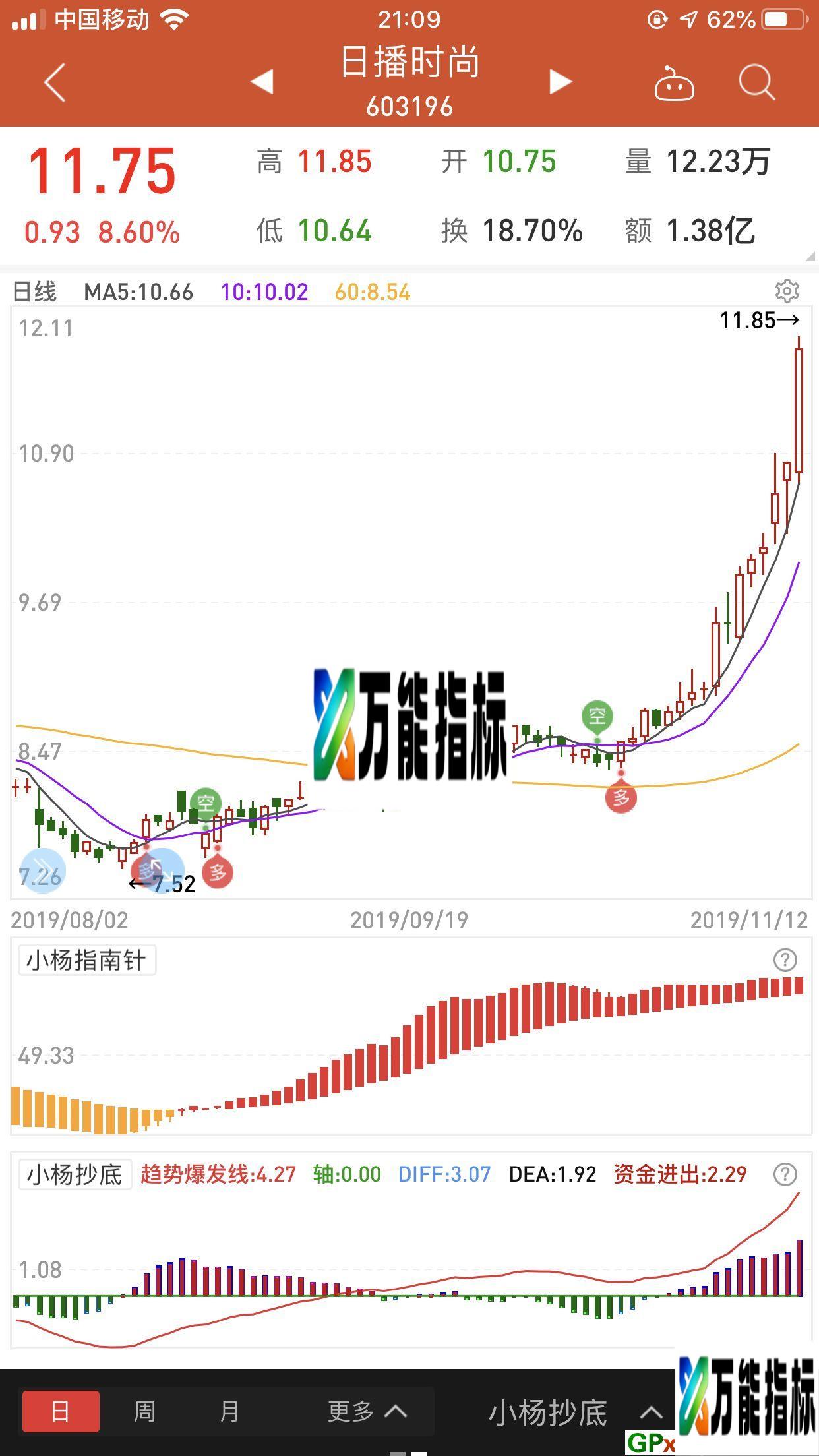Image resolution: width=819 pixels, height=1456 pixels.
Task: Tap the 日播时尚 stock title
Action: (409, 63)
